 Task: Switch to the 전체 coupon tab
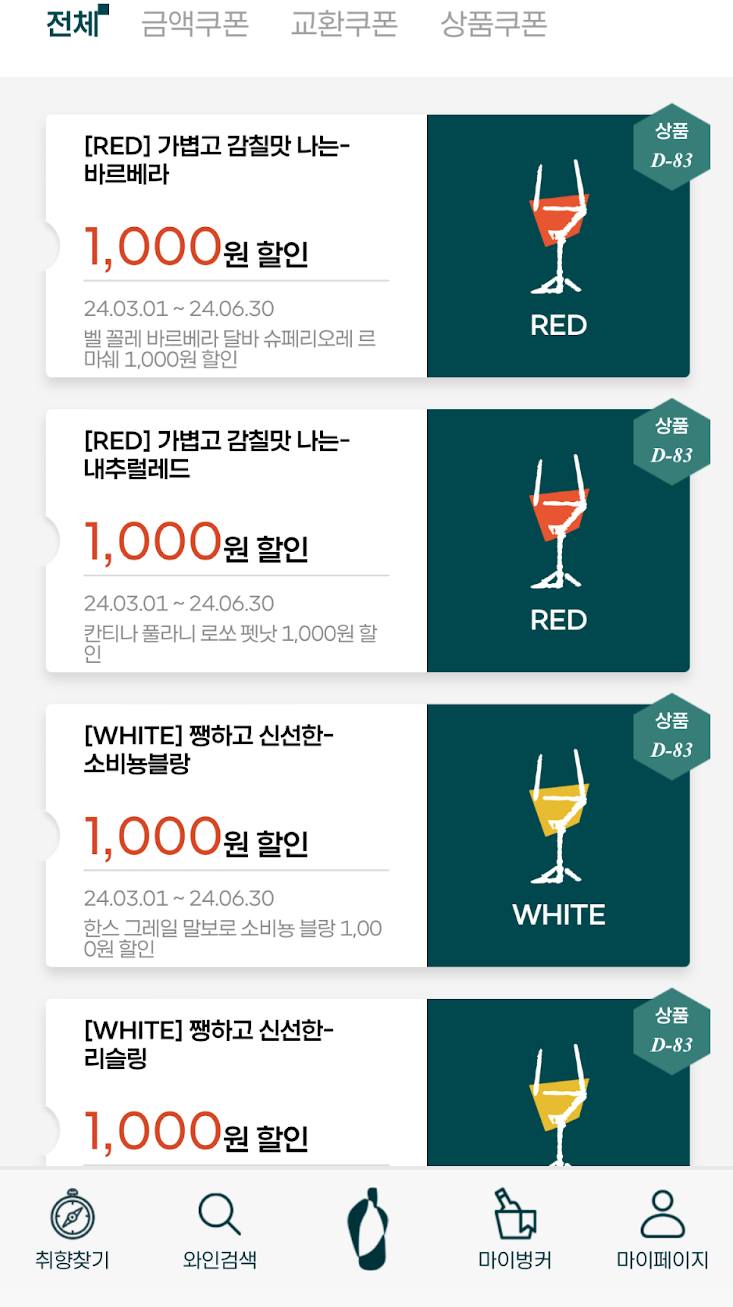click(x=74, y=24)
